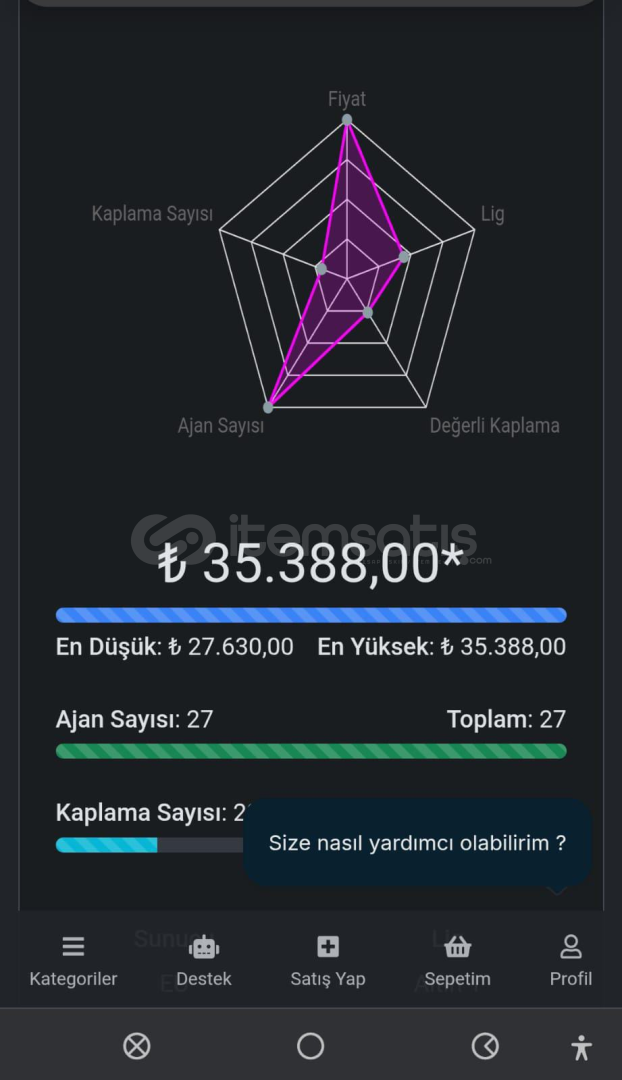Switch to the Profil tab
This screenshot has width=622, height=1080.
point(571,960)
